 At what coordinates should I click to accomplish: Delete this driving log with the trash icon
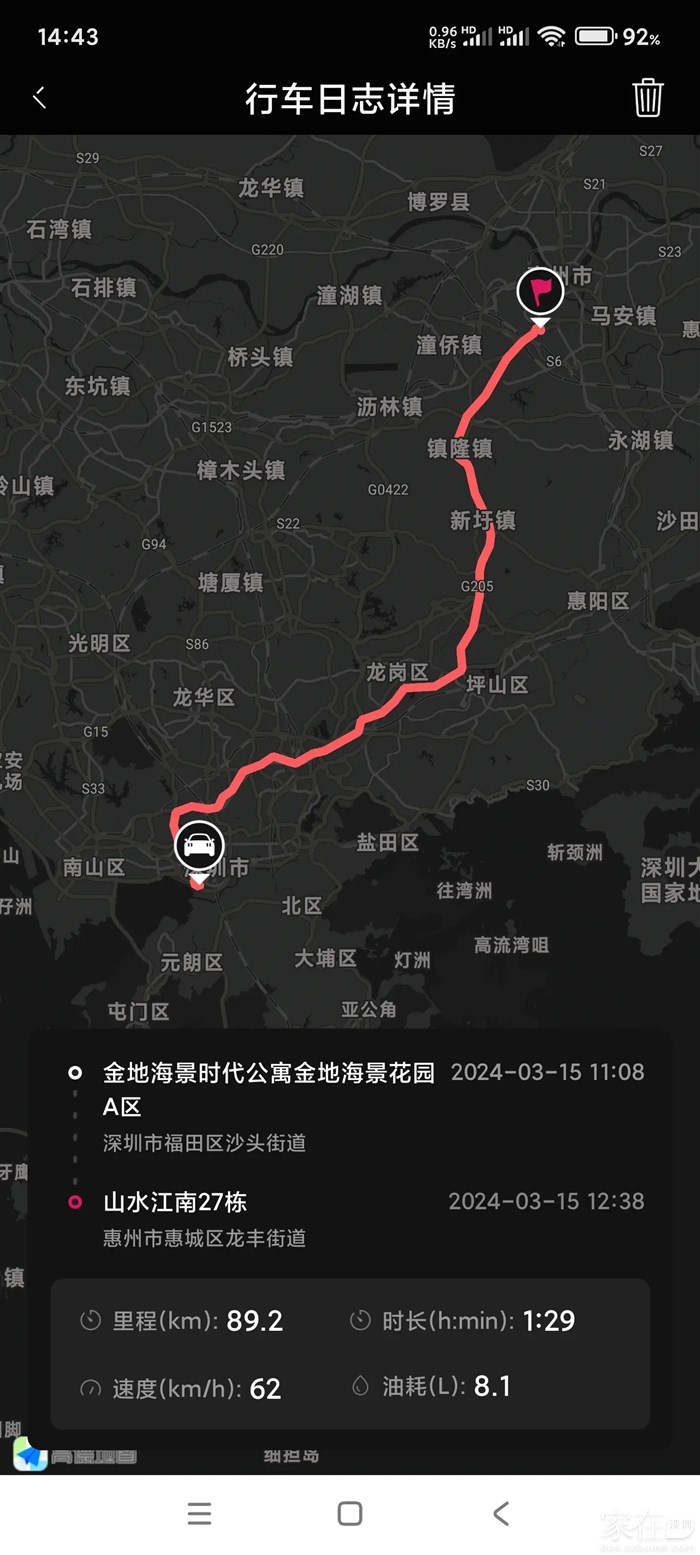648,98
